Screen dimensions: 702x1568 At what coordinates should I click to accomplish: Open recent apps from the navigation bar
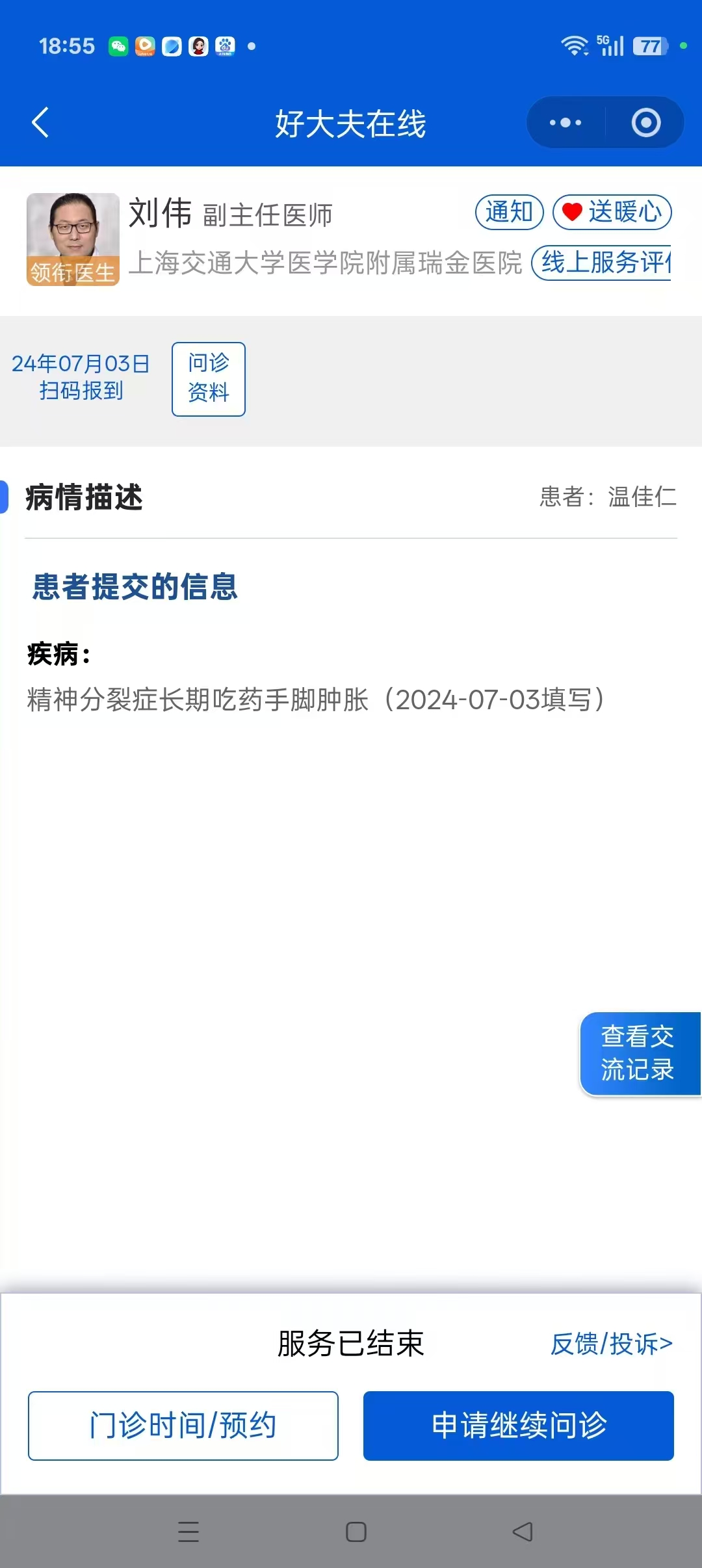click(x=188, y=1532)
